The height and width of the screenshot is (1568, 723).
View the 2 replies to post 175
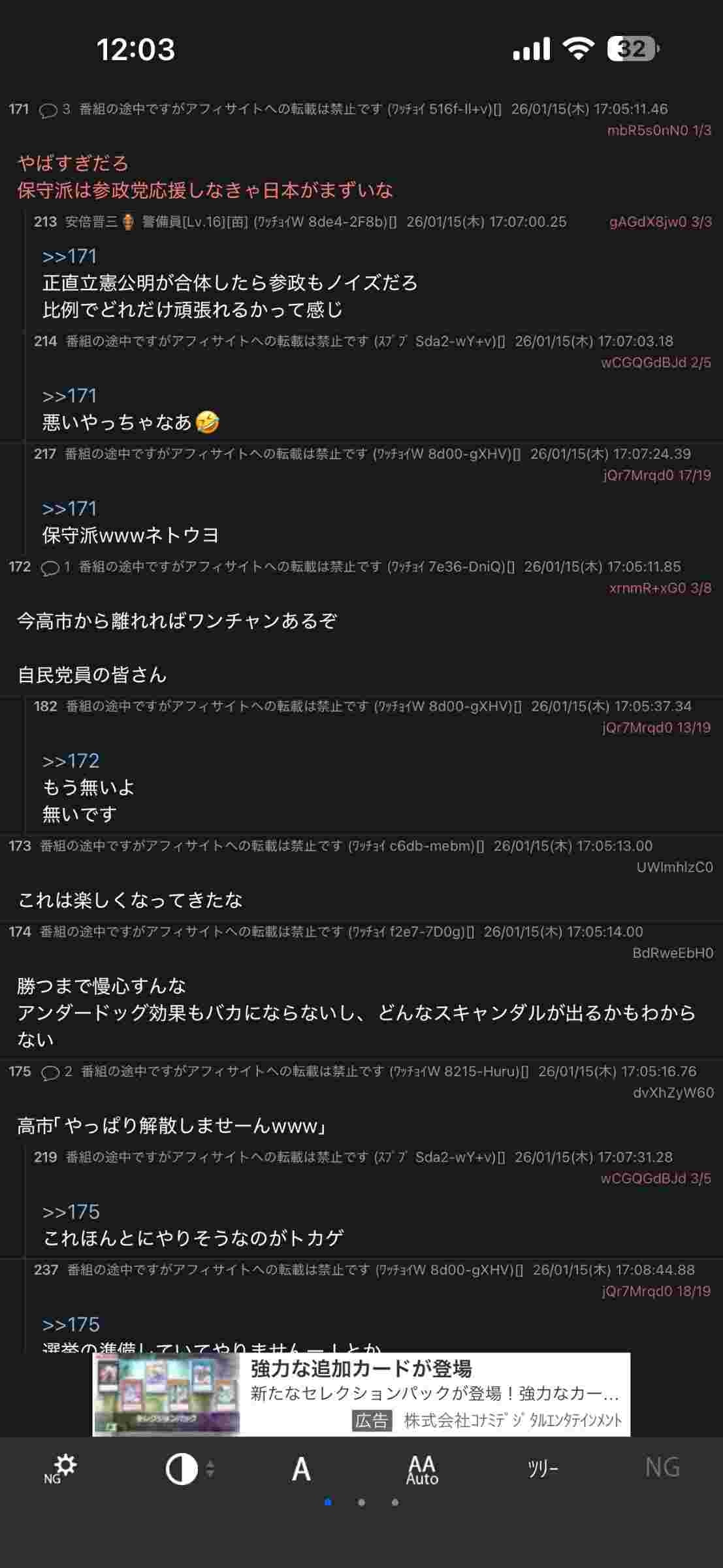(56, 1071)
